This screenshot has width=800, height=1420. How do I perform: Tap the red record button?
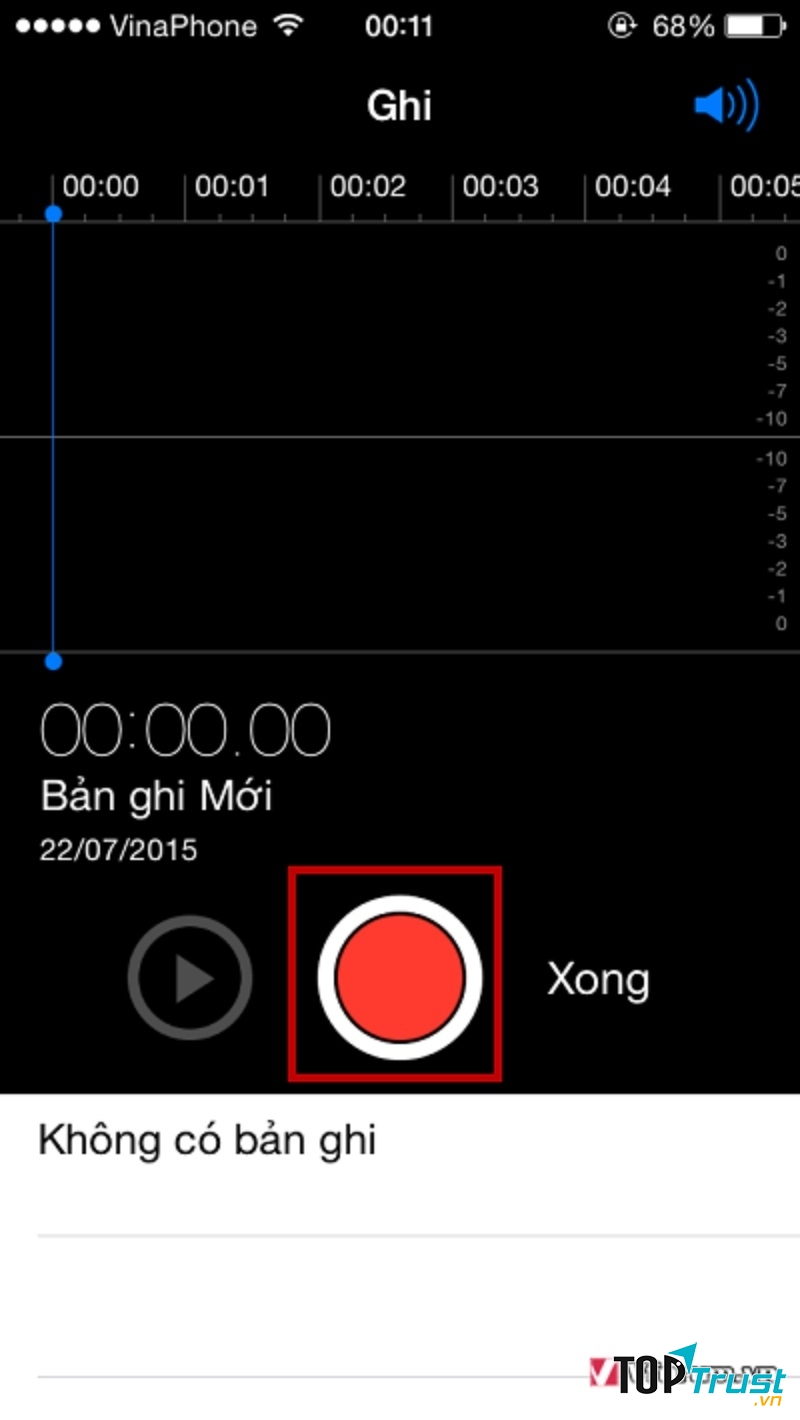click(397, 978)
